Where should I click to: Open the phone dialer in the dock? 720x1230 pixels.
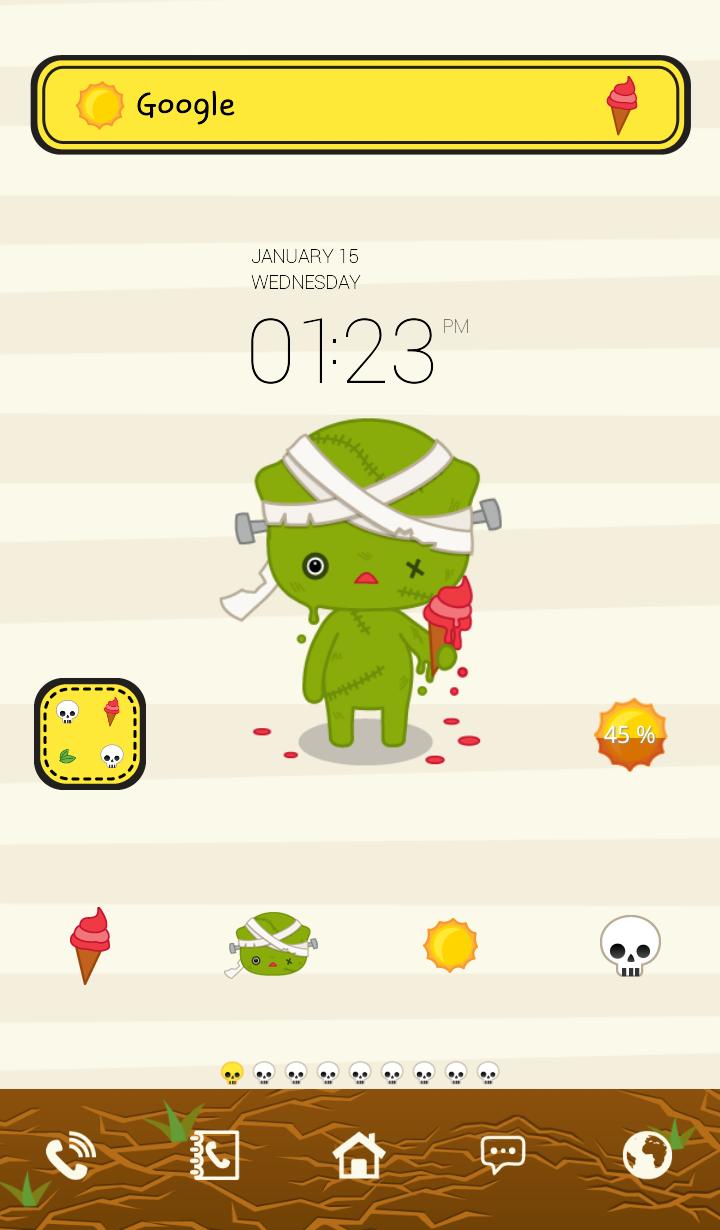click(x=70, y=1157)
